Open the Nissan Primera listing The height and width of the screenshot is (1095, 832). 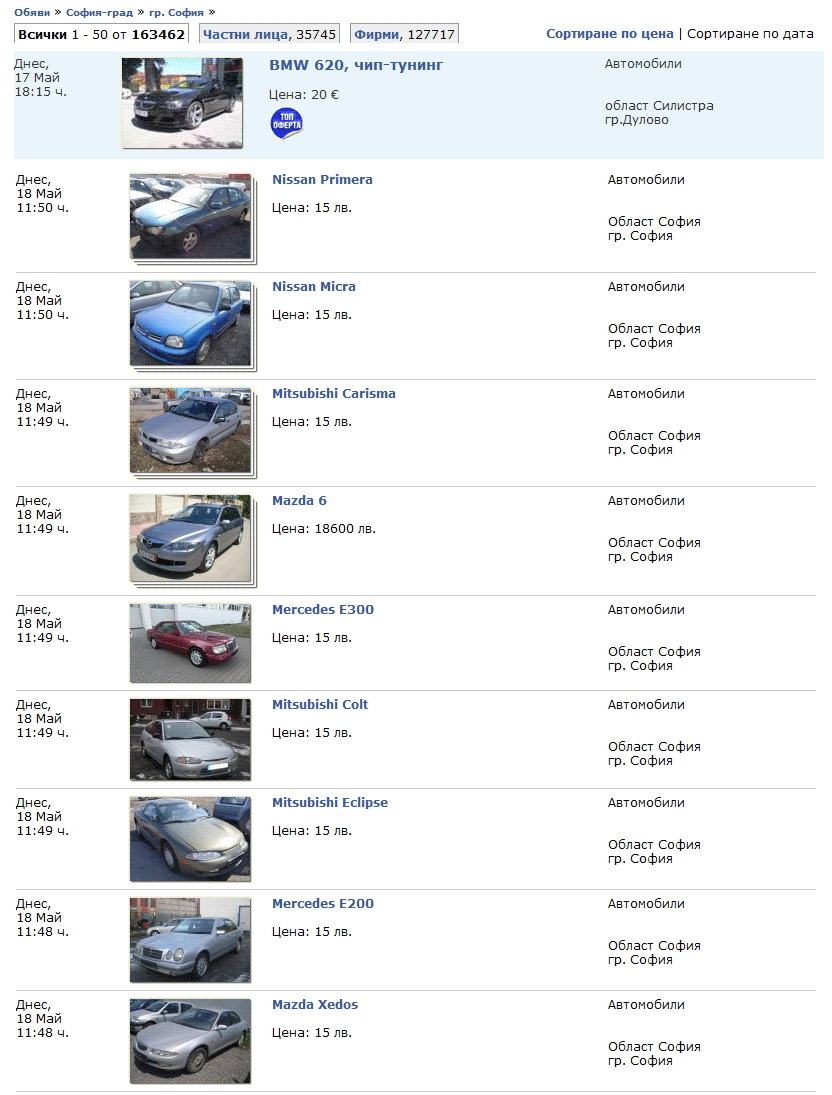coord(322,180)
